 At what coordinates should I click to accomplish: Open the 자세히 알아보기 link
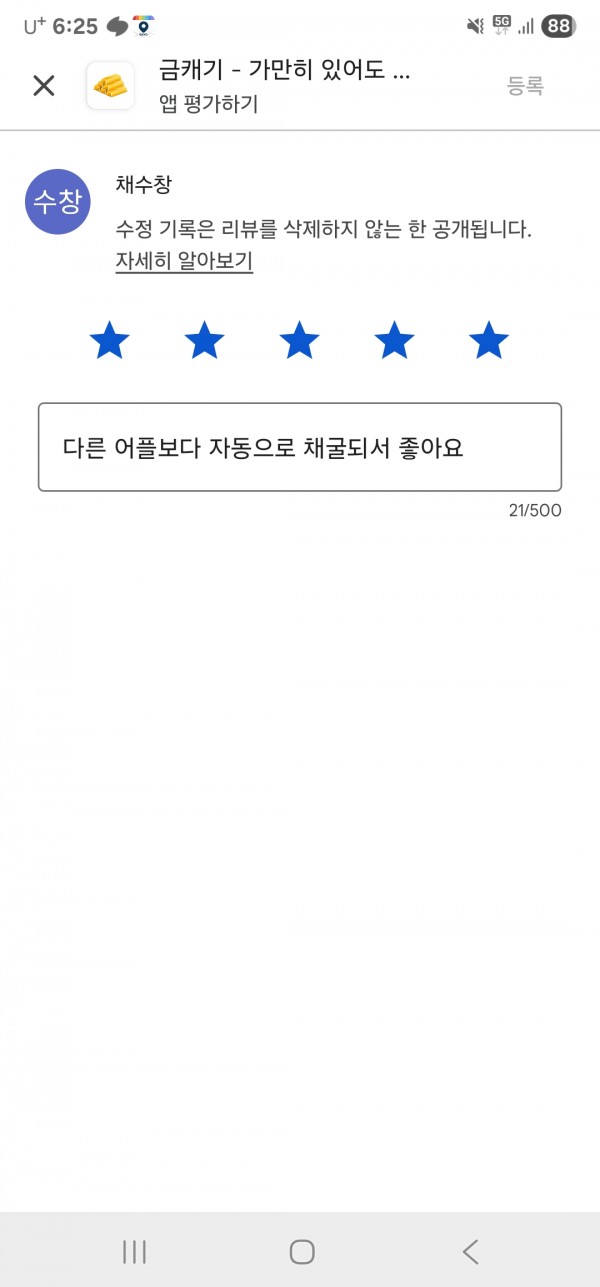pos(184,262)
